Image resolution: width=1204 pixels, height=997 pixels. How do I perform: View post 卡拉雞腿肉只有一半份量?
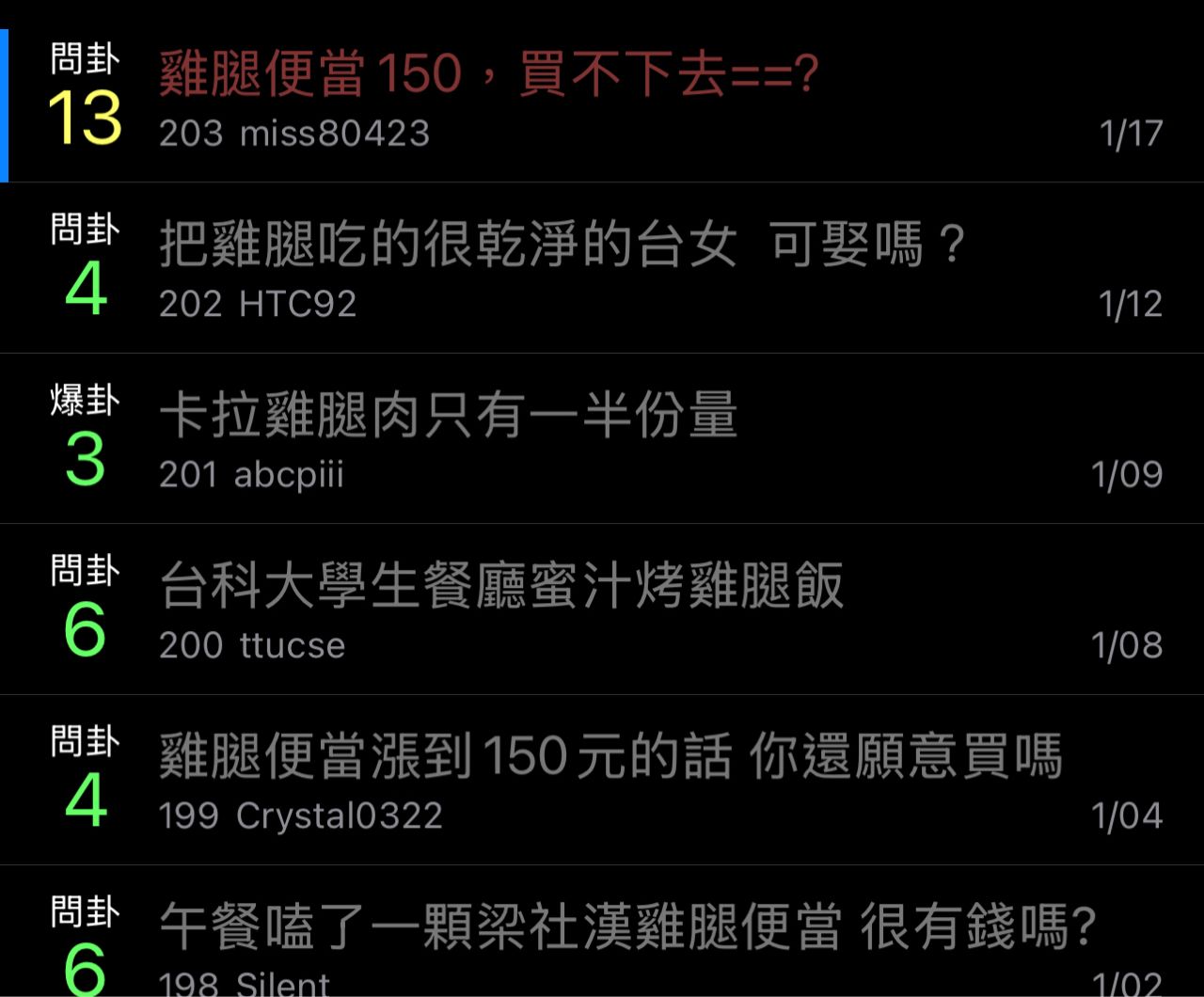[x=448, y=417]
